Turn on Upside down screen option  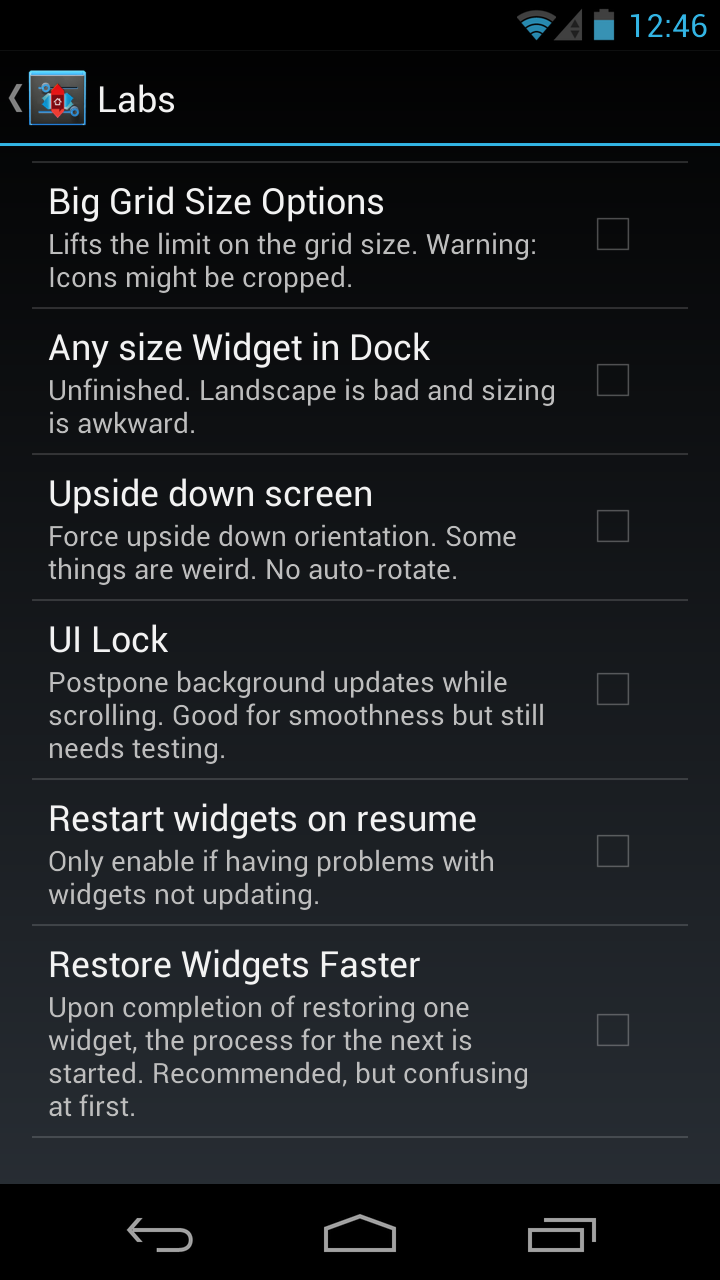(x=612, y=526)
